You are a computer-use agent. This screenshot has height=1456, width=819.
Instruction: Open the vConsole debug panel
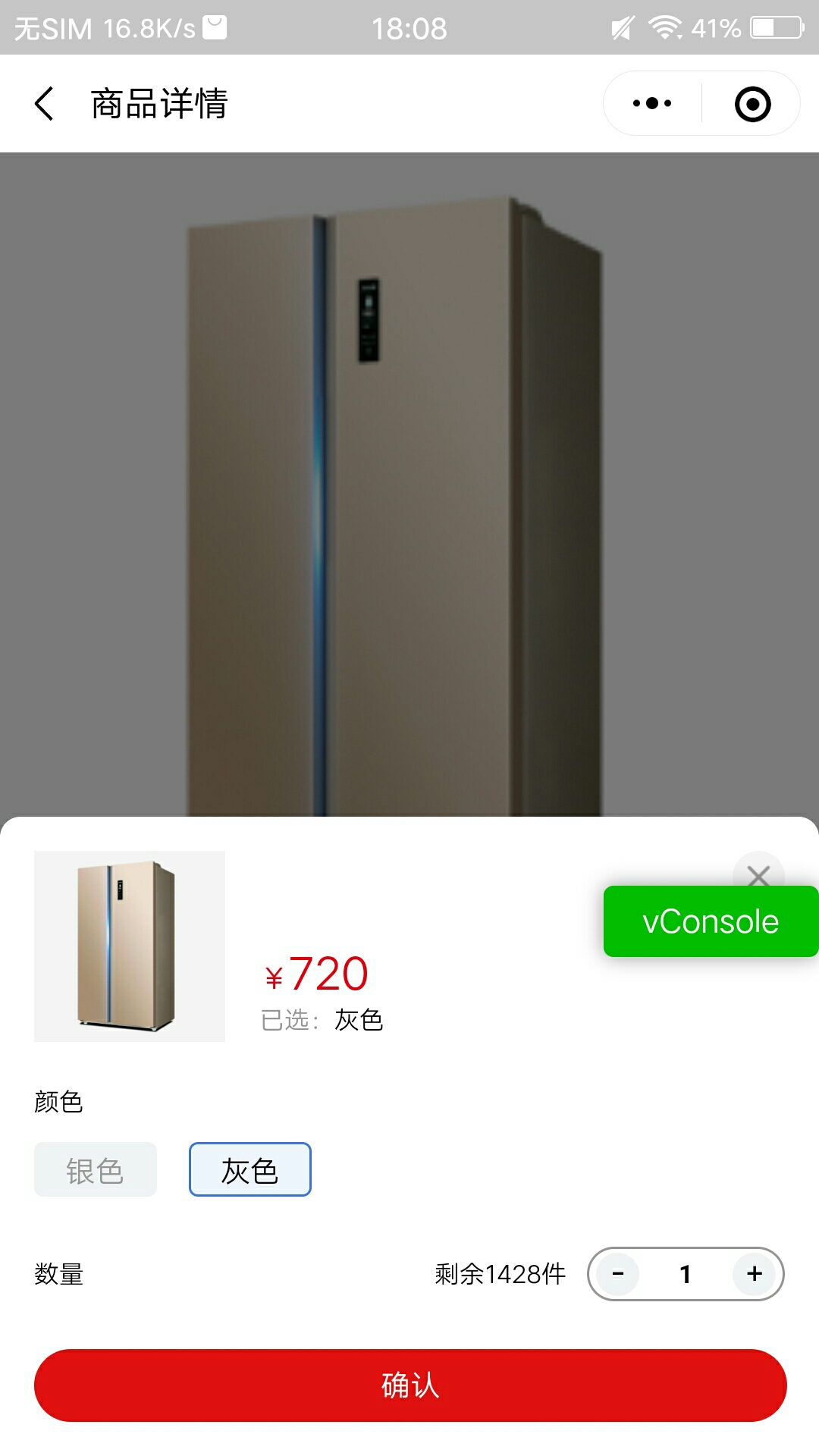point(711,922)
